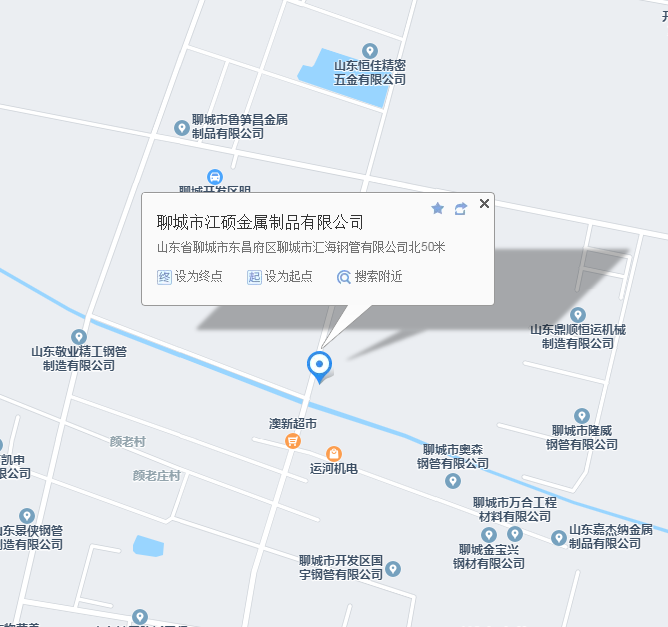Screen dimensions: 668x627
Task: Select 山东嘉杰纳金属制品有限公司 marker
Action: (x=558, y=538)
